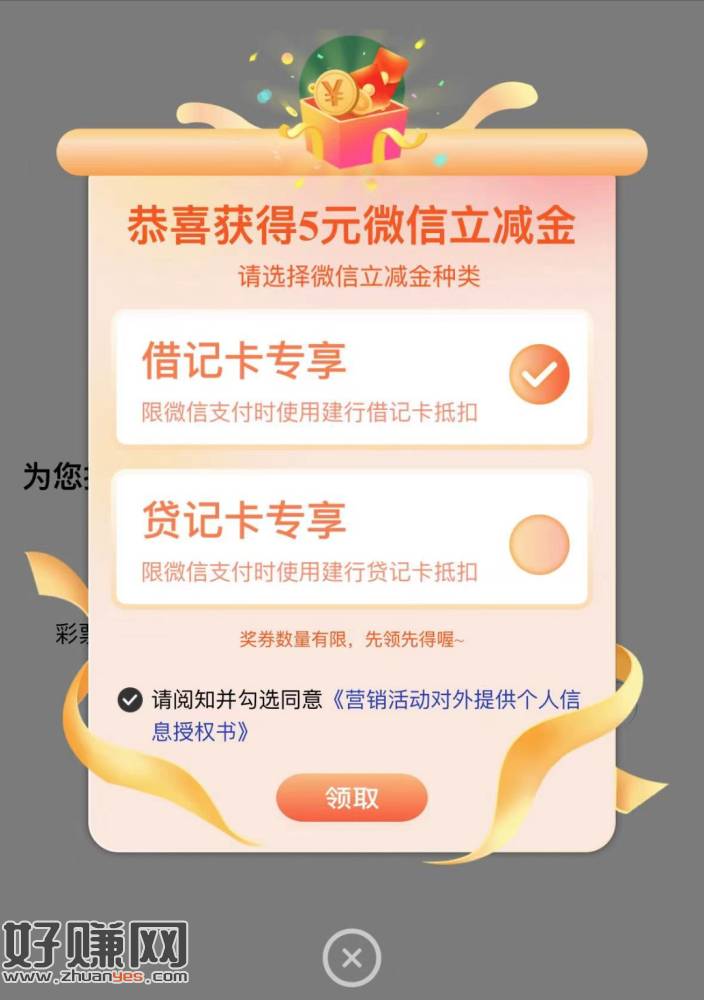Uncheck the agreement consent checkbox

129,699
